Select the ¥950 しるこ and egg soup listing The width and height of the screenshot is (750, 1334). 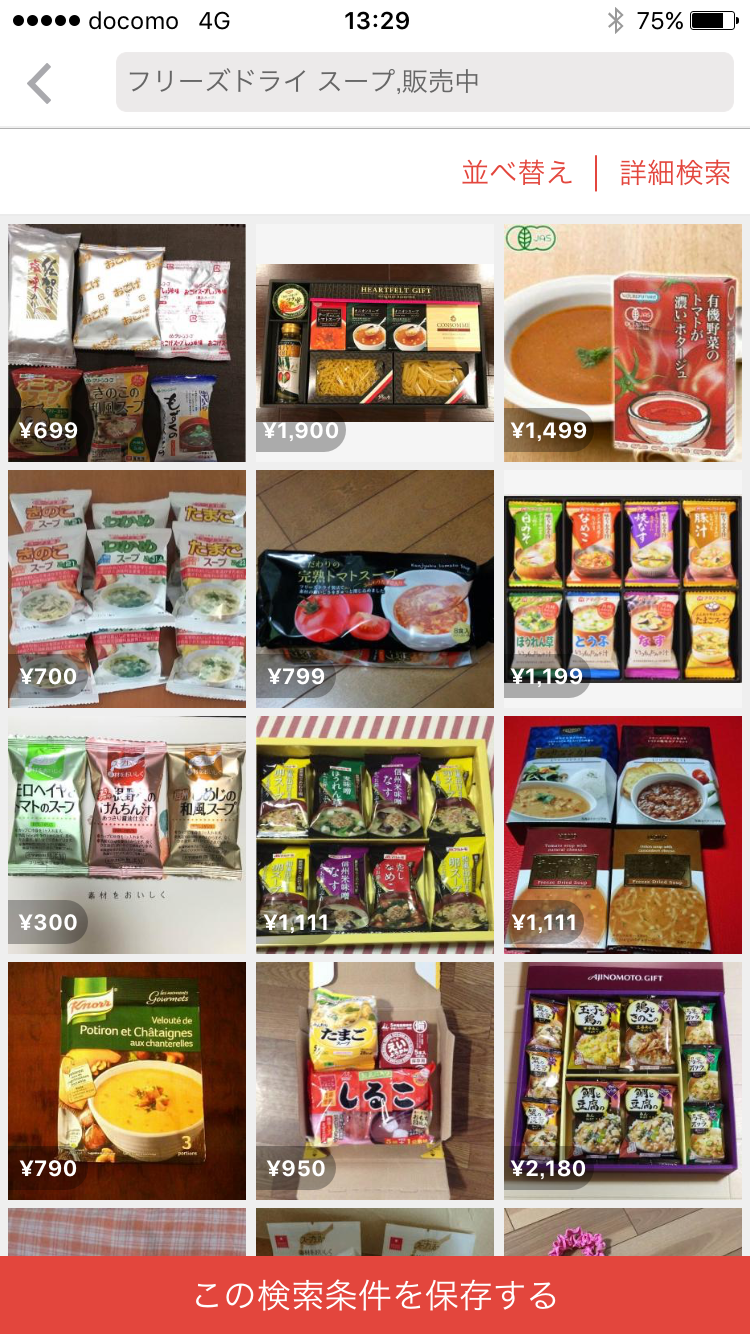point(375,1081)
